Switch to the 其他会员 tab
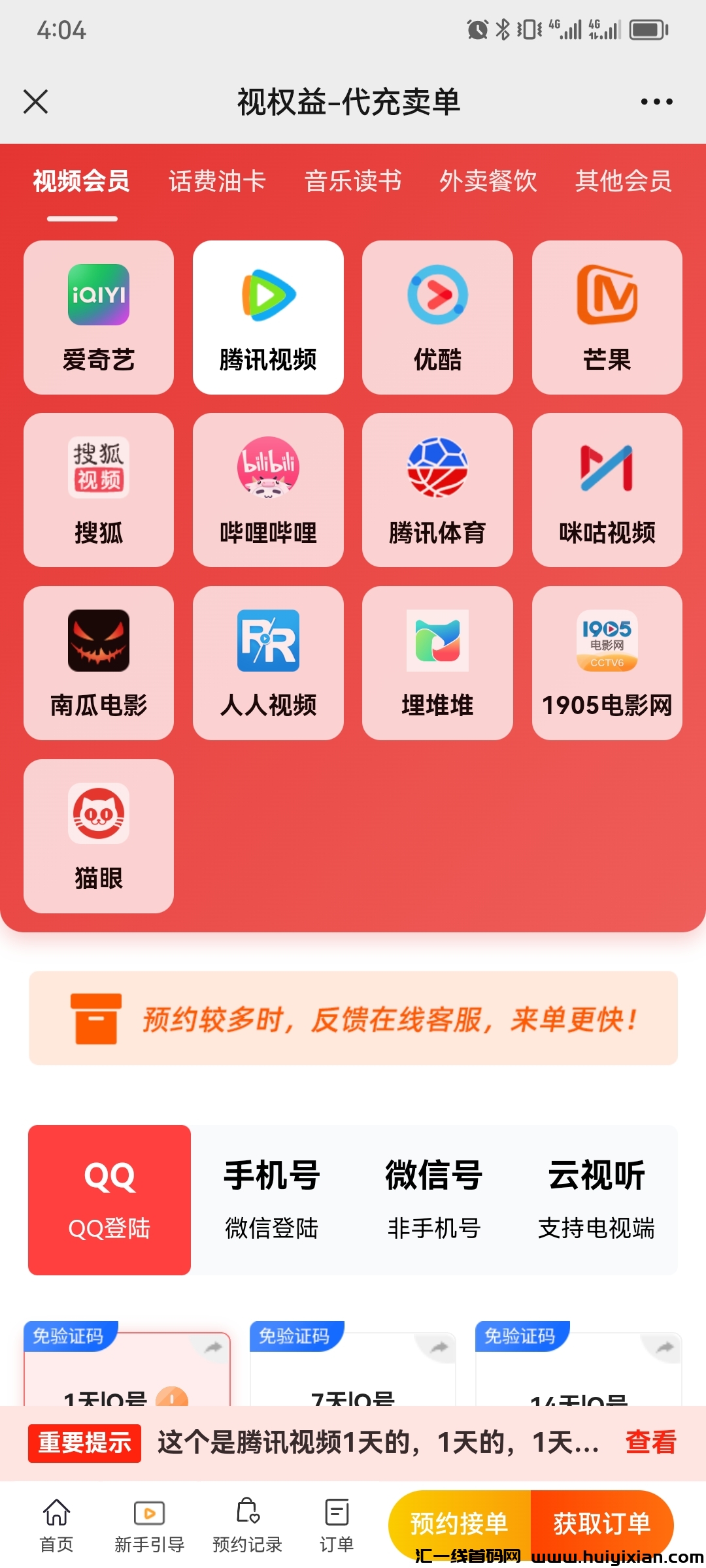 coord(624,182)
